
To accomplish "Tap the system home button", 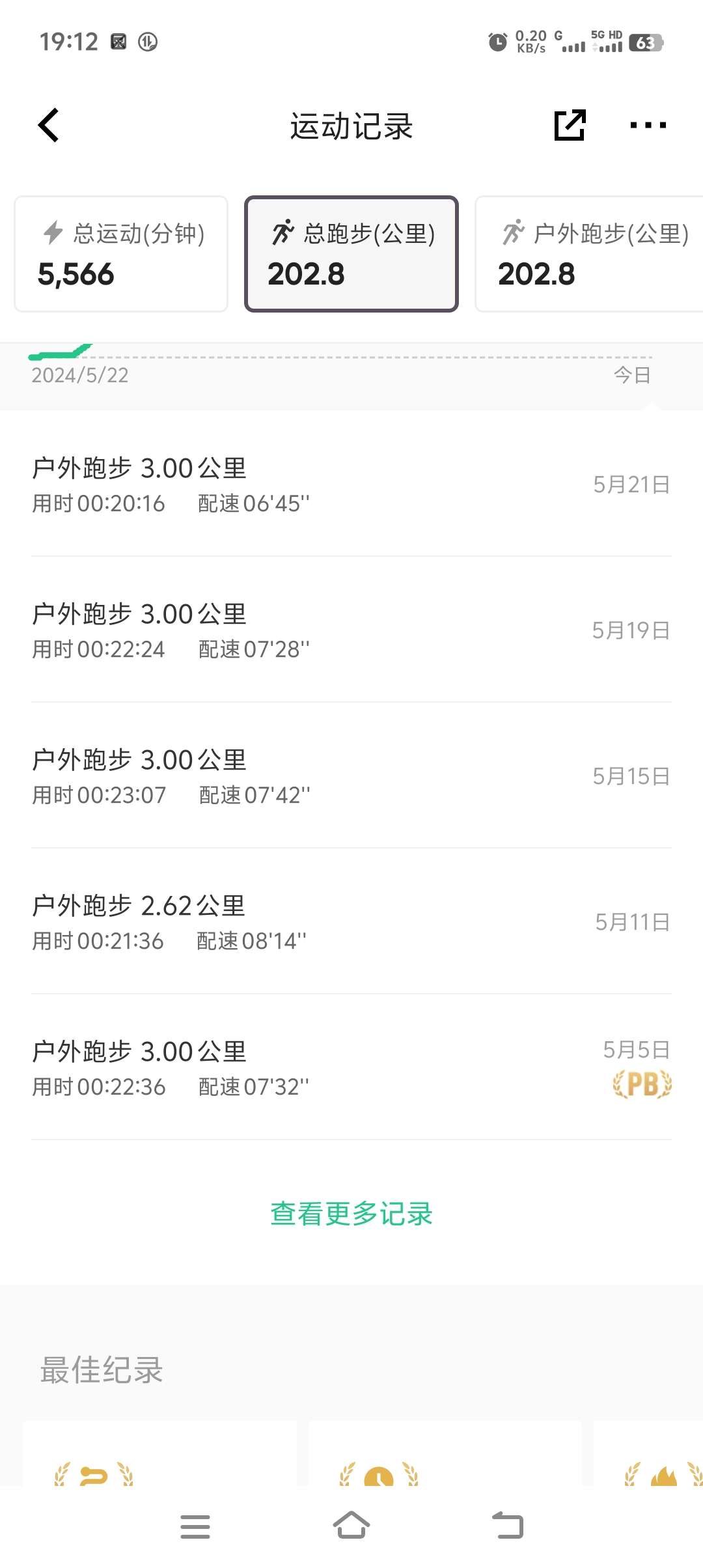I will pos(351,1525).
